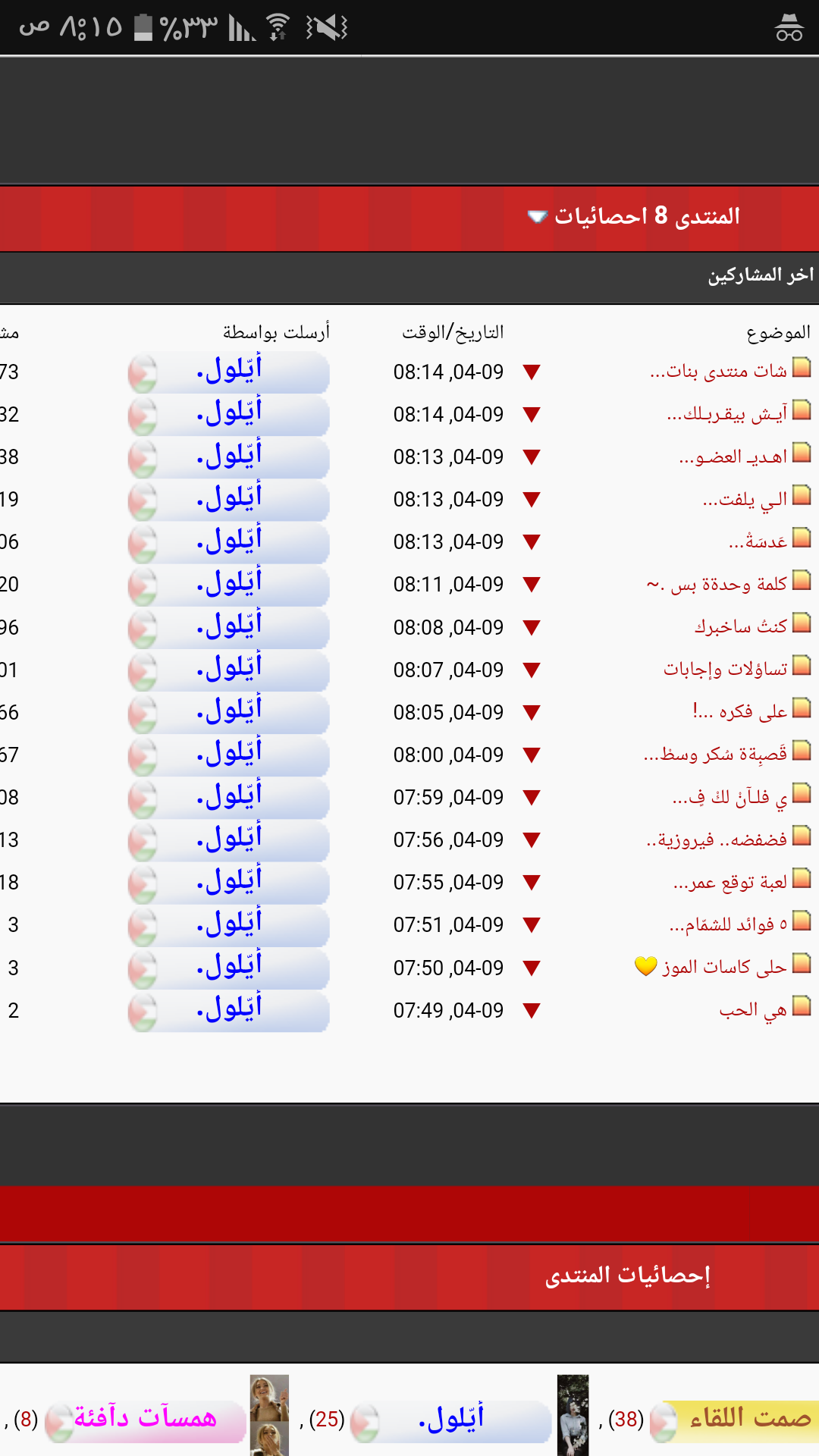819x1456 pixels.
Task: Open the topic شات منتدى بنات
Action: tap(718, 372)
